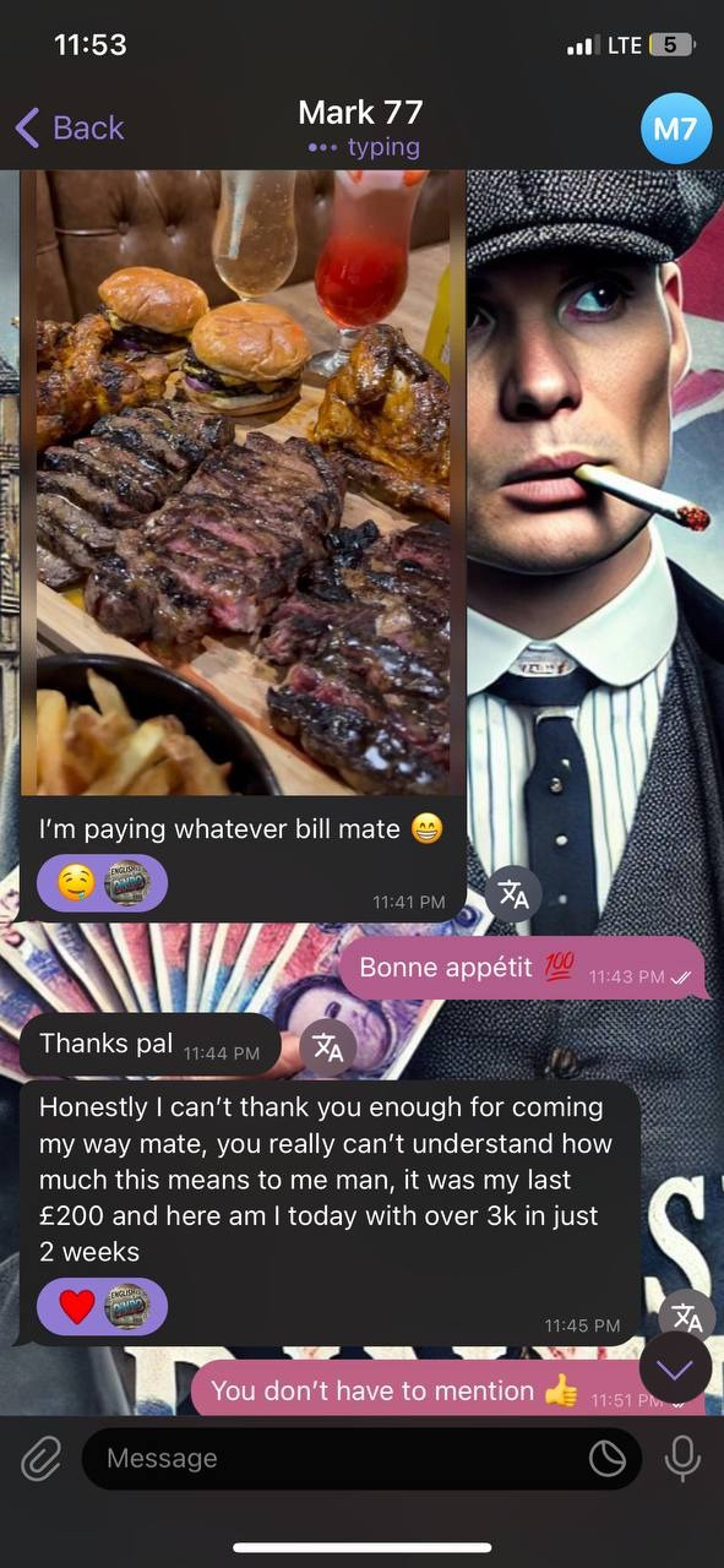Translate the "Honestly I can't thank you" message
The image size is (724, 1568).
pos(686,1317)
